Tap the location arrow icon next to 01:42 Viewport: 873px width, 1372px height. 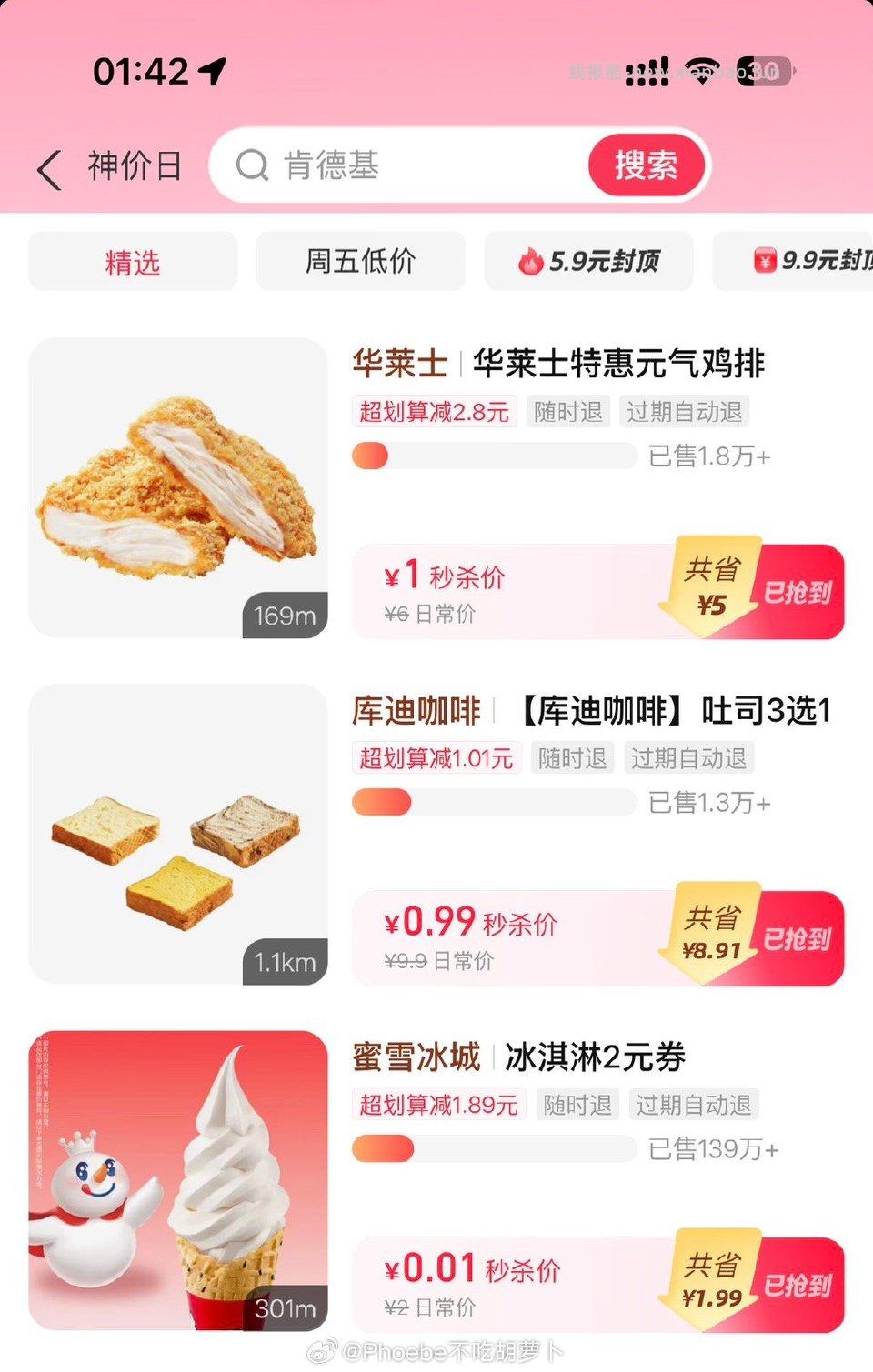point(211,71)
